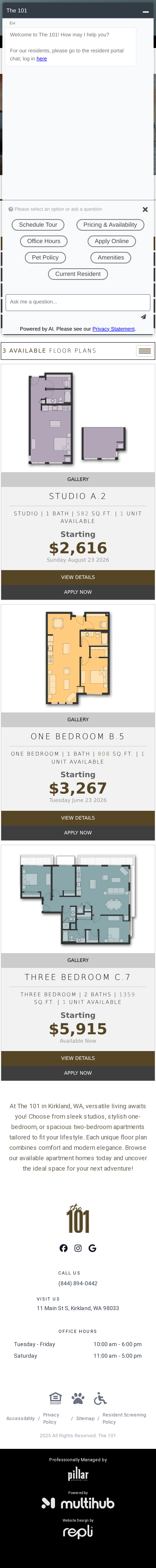Close the chat options panel

pyautogui.click(x=145, y=209)
